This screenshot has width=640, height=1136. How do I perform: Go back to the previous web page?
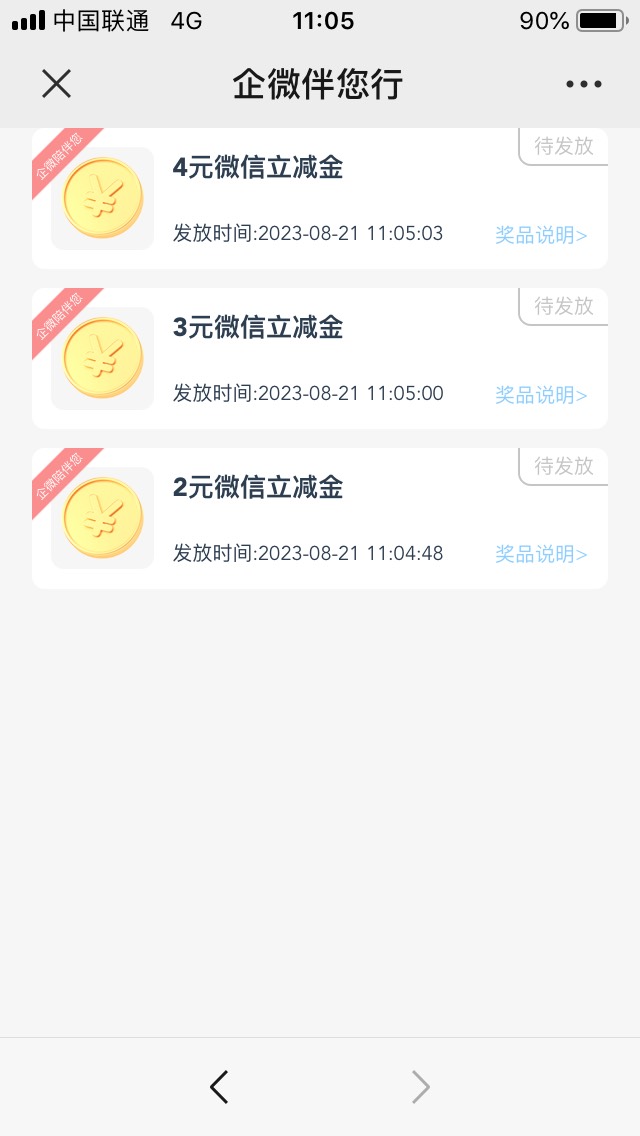point(220,1086)
